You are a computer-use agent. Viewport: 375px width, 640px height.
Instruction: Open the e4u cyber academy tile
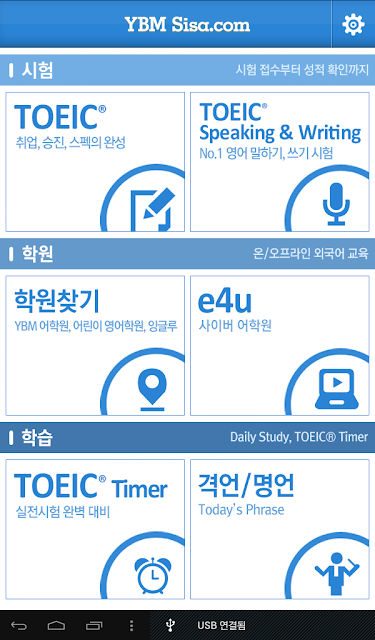click(280, 346)
